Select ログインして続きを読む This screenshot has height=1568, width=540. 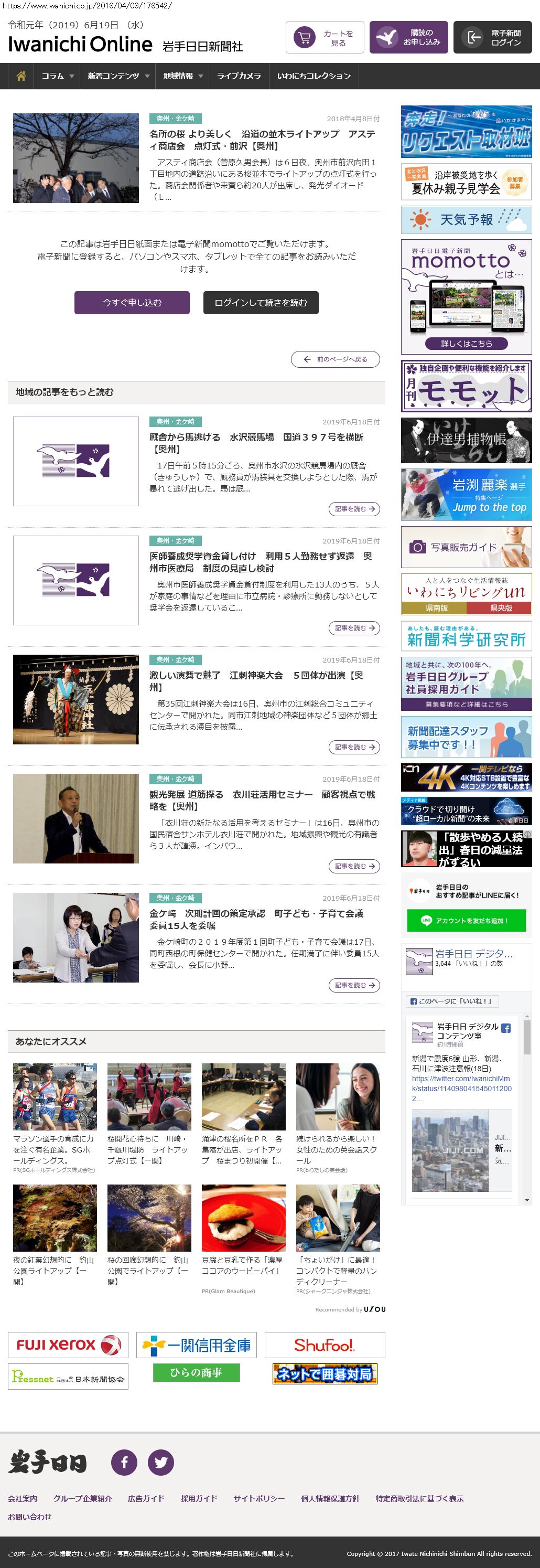click(260, 303)
